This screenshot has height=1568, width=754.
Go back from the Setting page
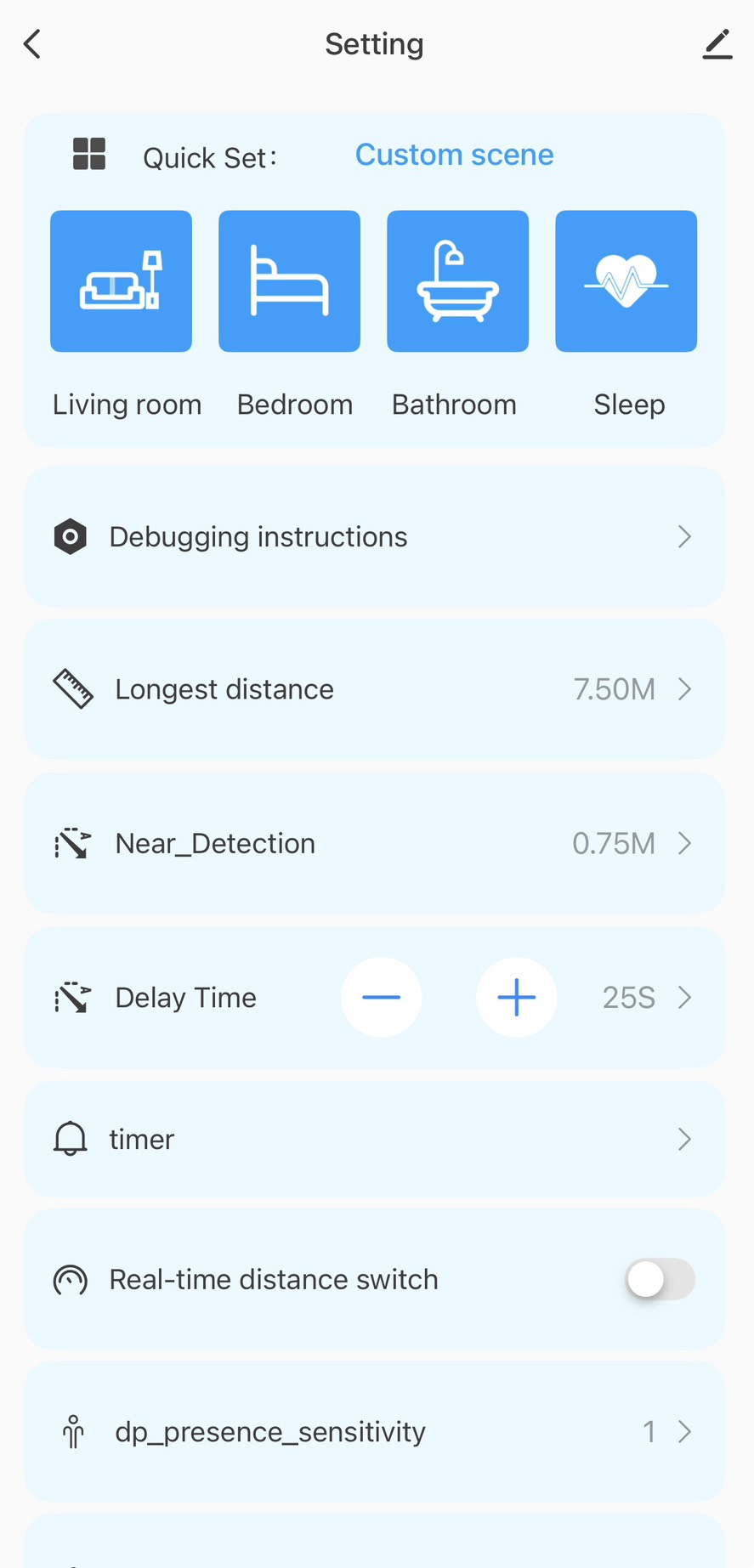click(x=32, y=44)
